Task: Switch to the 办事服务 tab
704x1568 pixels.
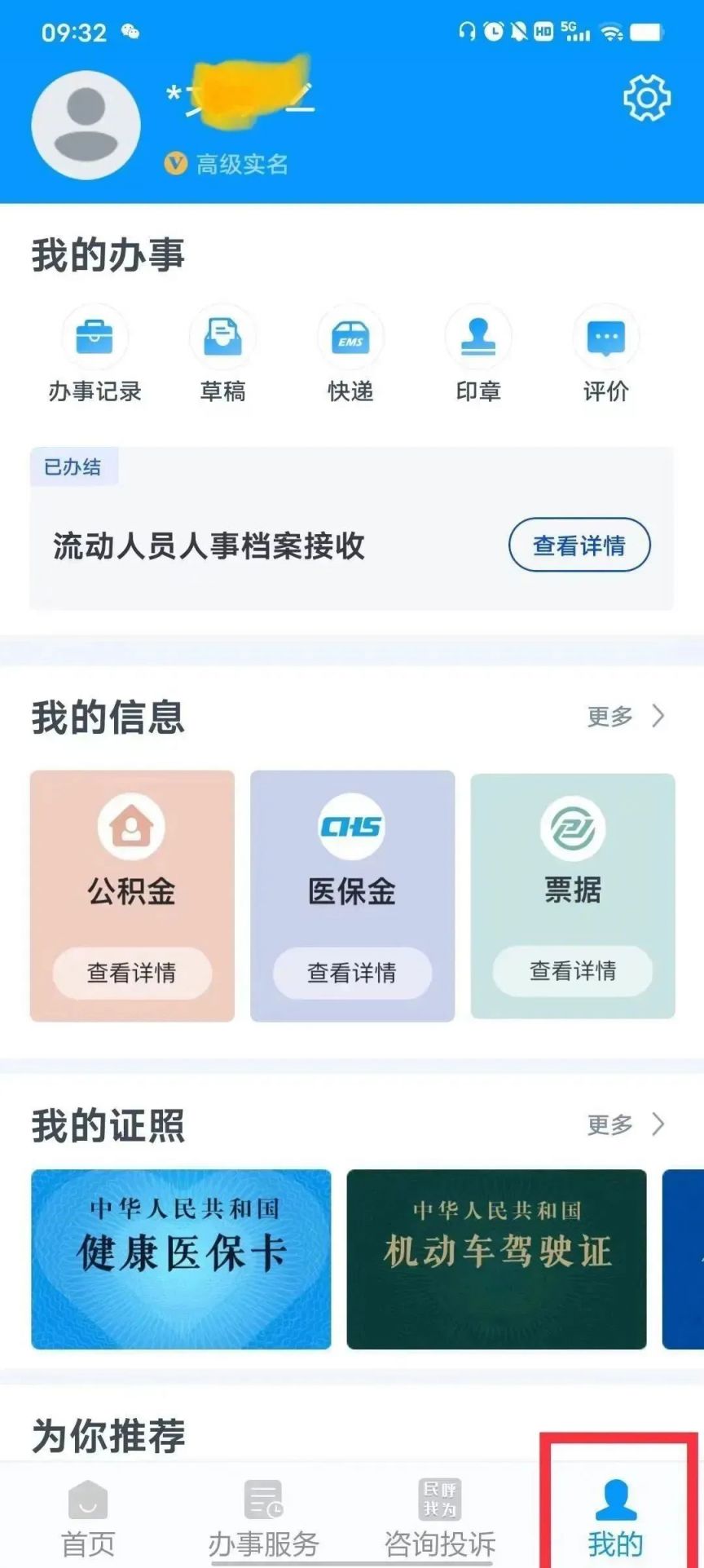Action: click(263, 1520)
